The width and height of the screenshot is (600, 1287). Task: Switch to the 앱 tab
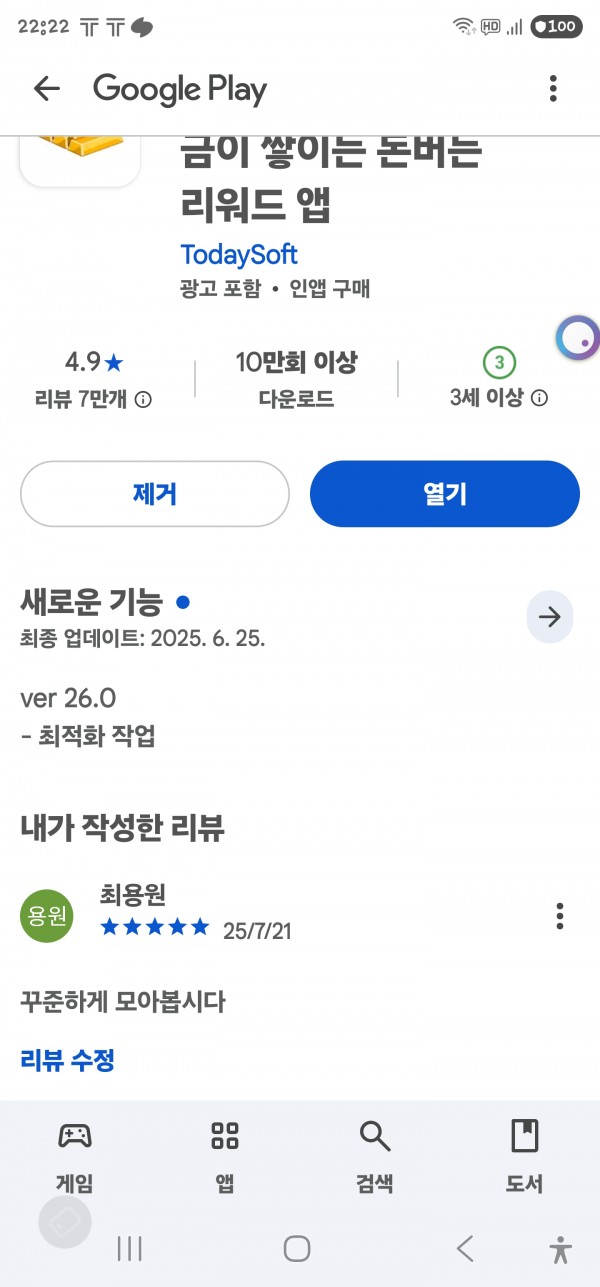tap(225, 1155)
